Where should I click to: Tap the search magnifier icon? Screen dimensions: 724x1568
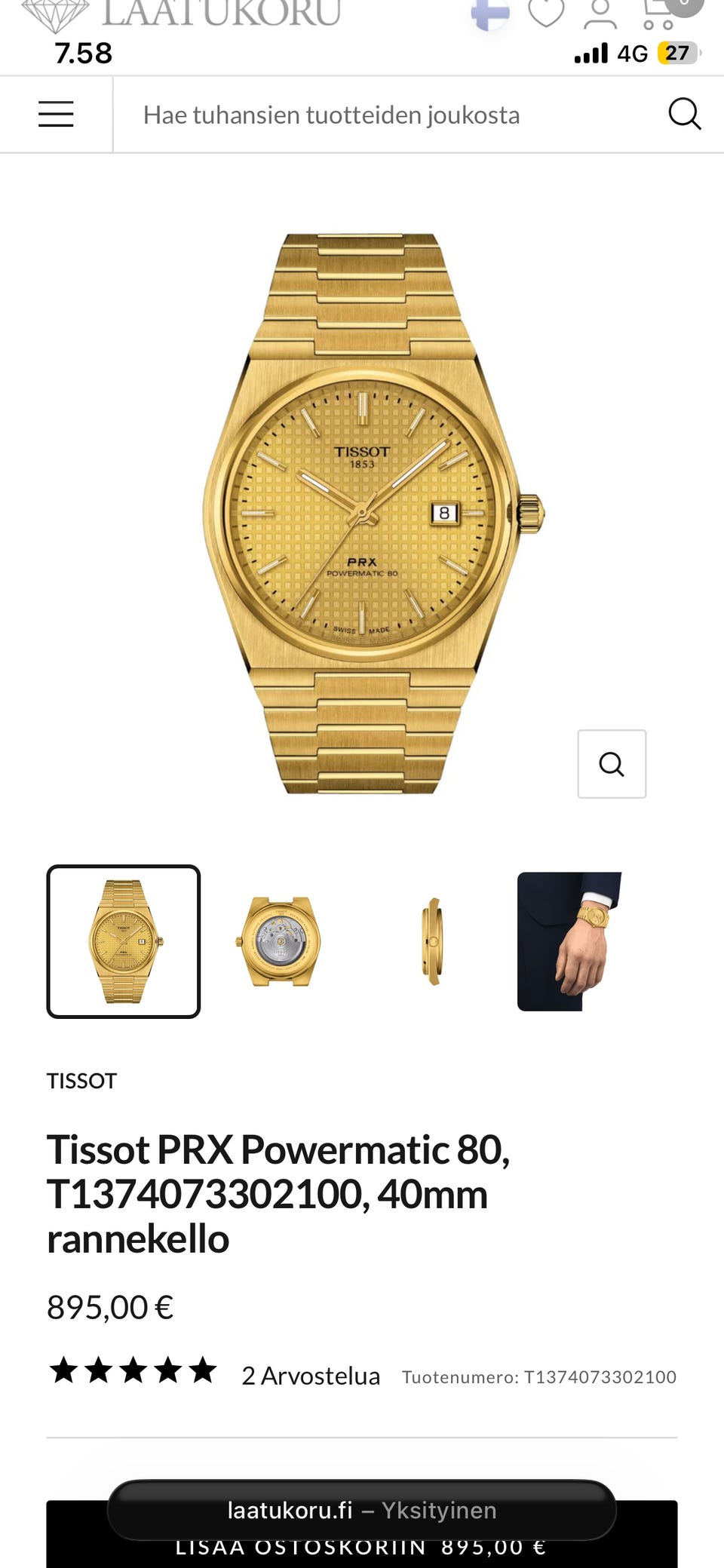pyautogui.click(x=685, y=115)
